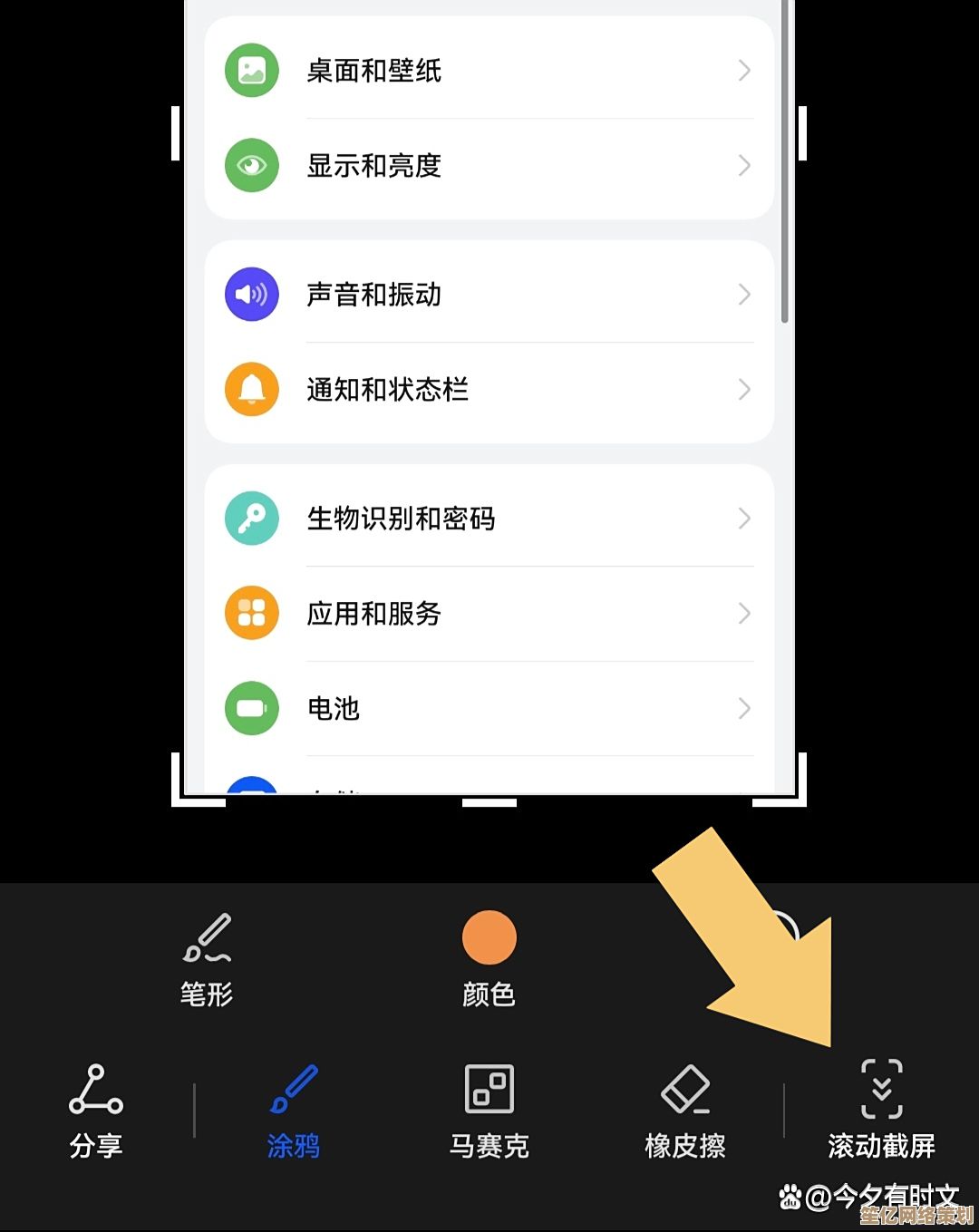
Task: Choose the 橡皮擦 eraser tool
Action: tap(685, 1111)
